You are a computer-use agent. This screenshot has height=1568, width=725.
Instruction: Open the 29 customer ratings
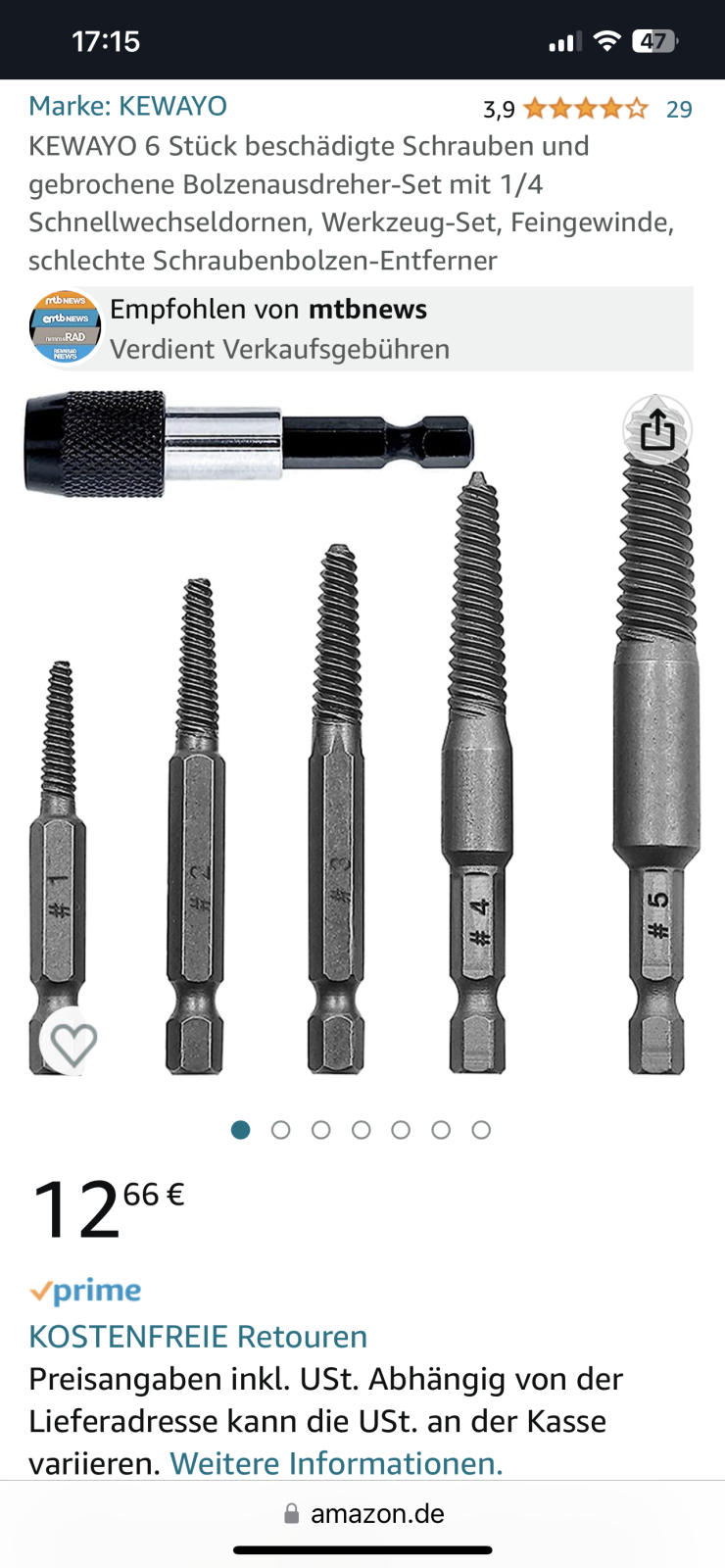tap(678, 109)
